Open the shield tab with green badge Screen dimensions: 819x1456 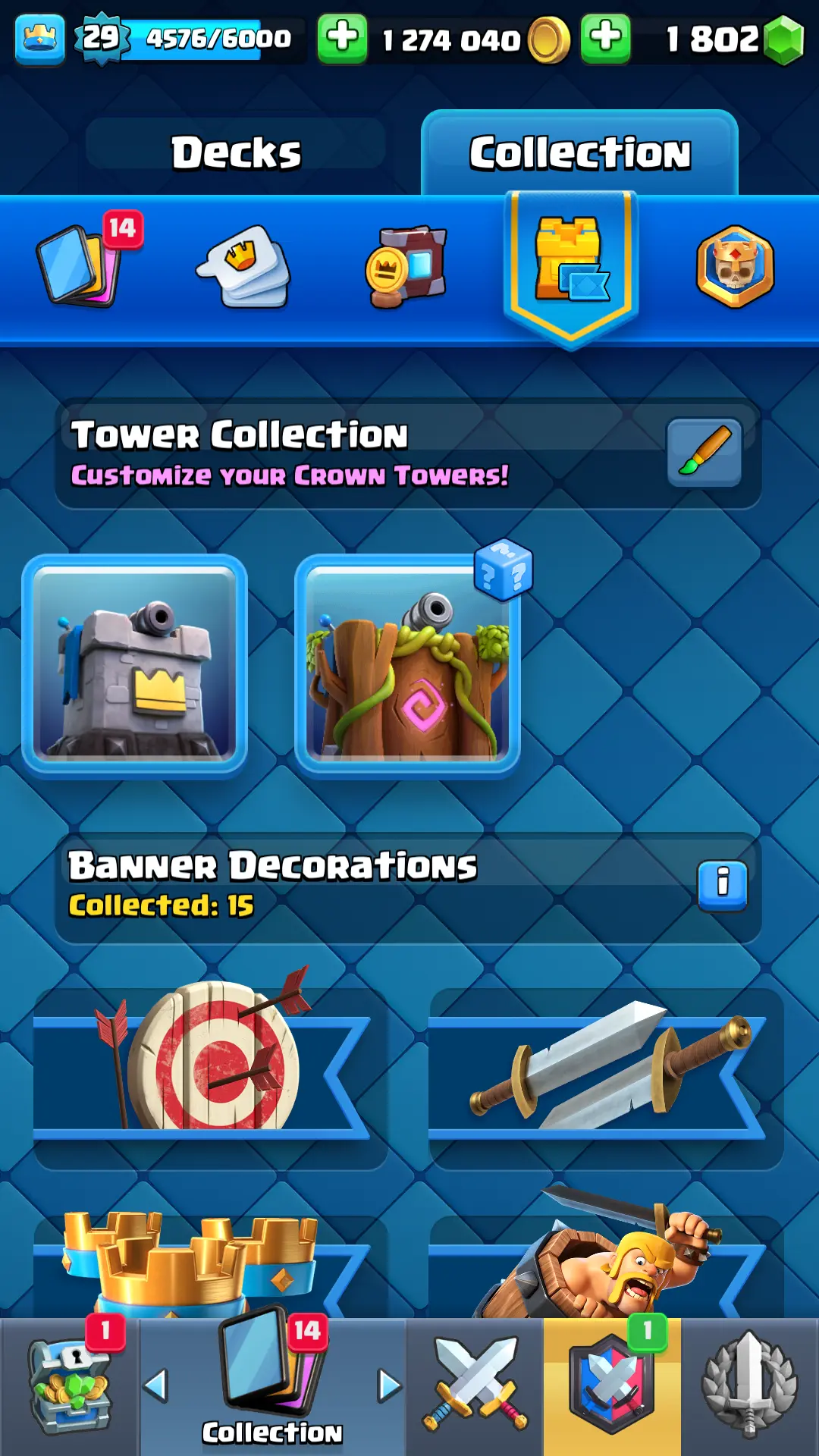click(611, 1386)
